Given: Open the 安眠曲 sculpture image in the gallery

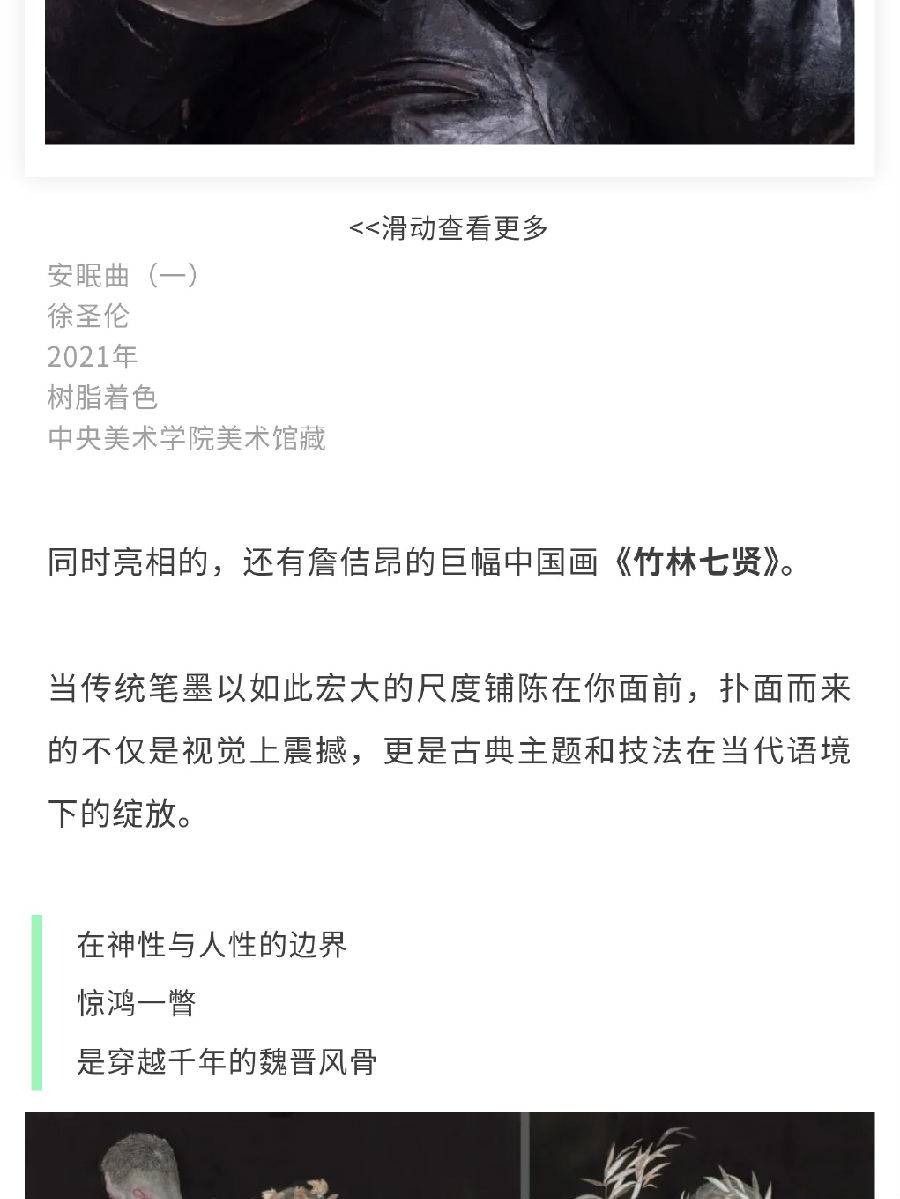Looking at the screenshot, I should [x=449, y=72].
